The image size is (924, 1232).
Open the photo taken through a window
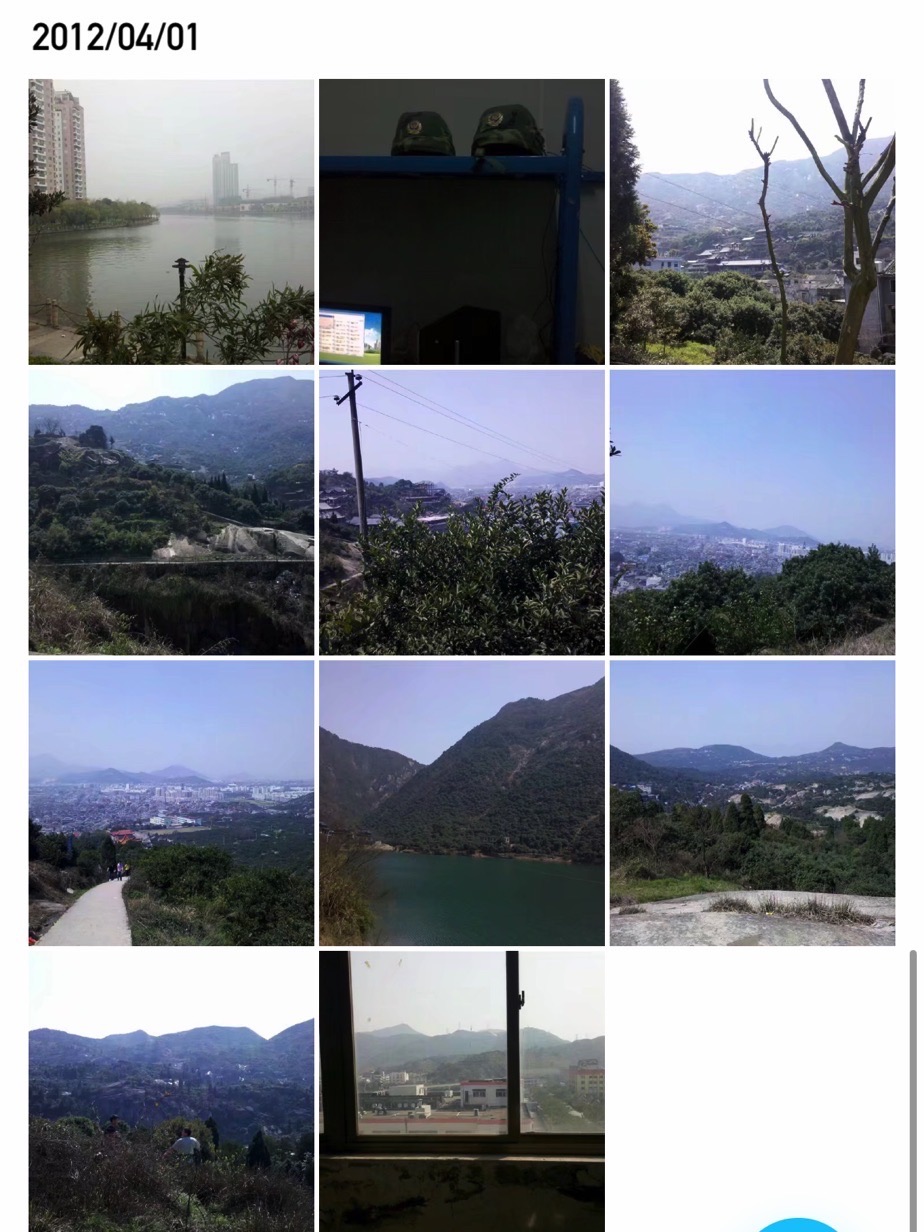click(461, 1090)
